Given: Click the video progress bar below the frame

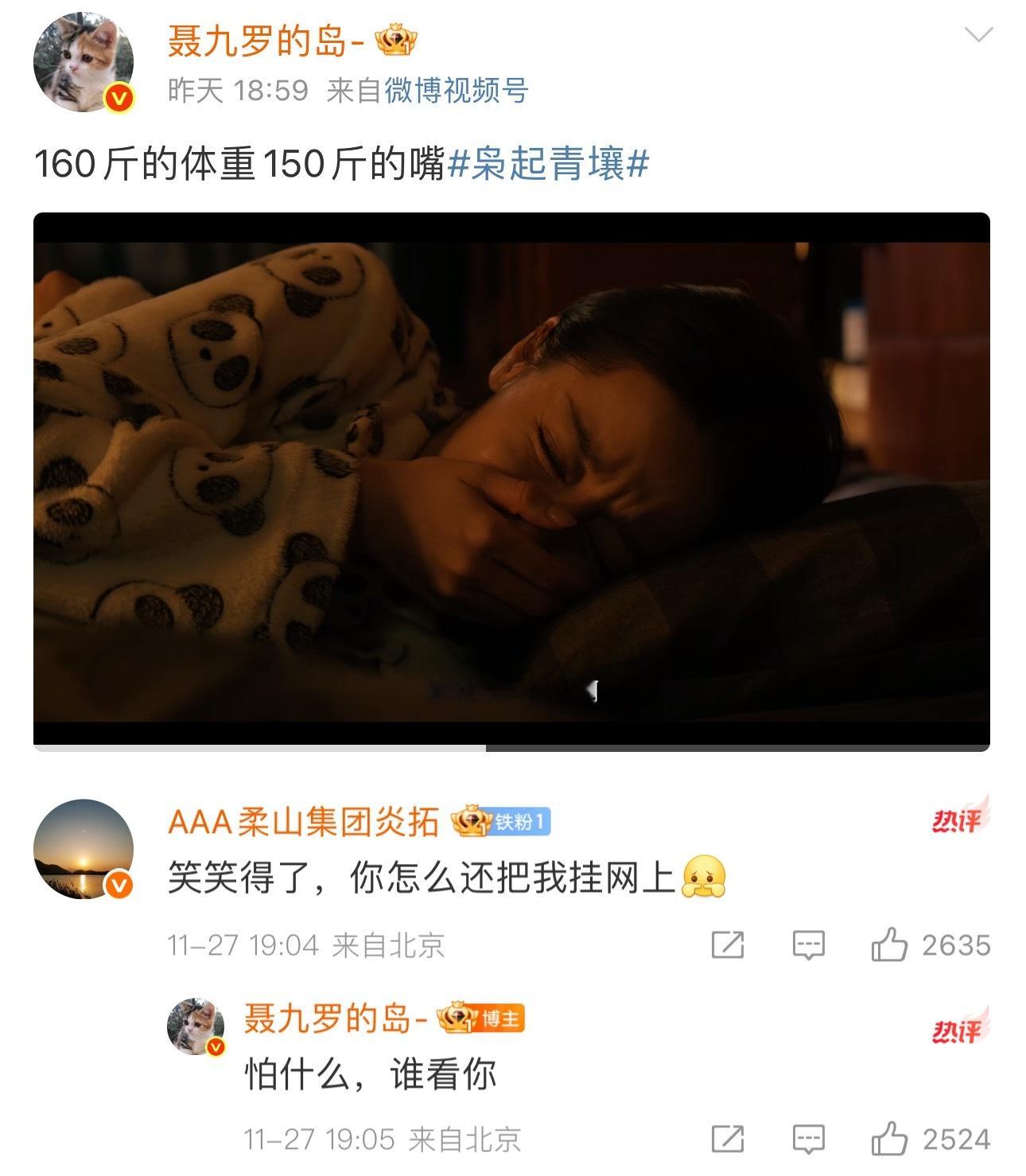Looking at the screenshot, I should pos(509,747).
